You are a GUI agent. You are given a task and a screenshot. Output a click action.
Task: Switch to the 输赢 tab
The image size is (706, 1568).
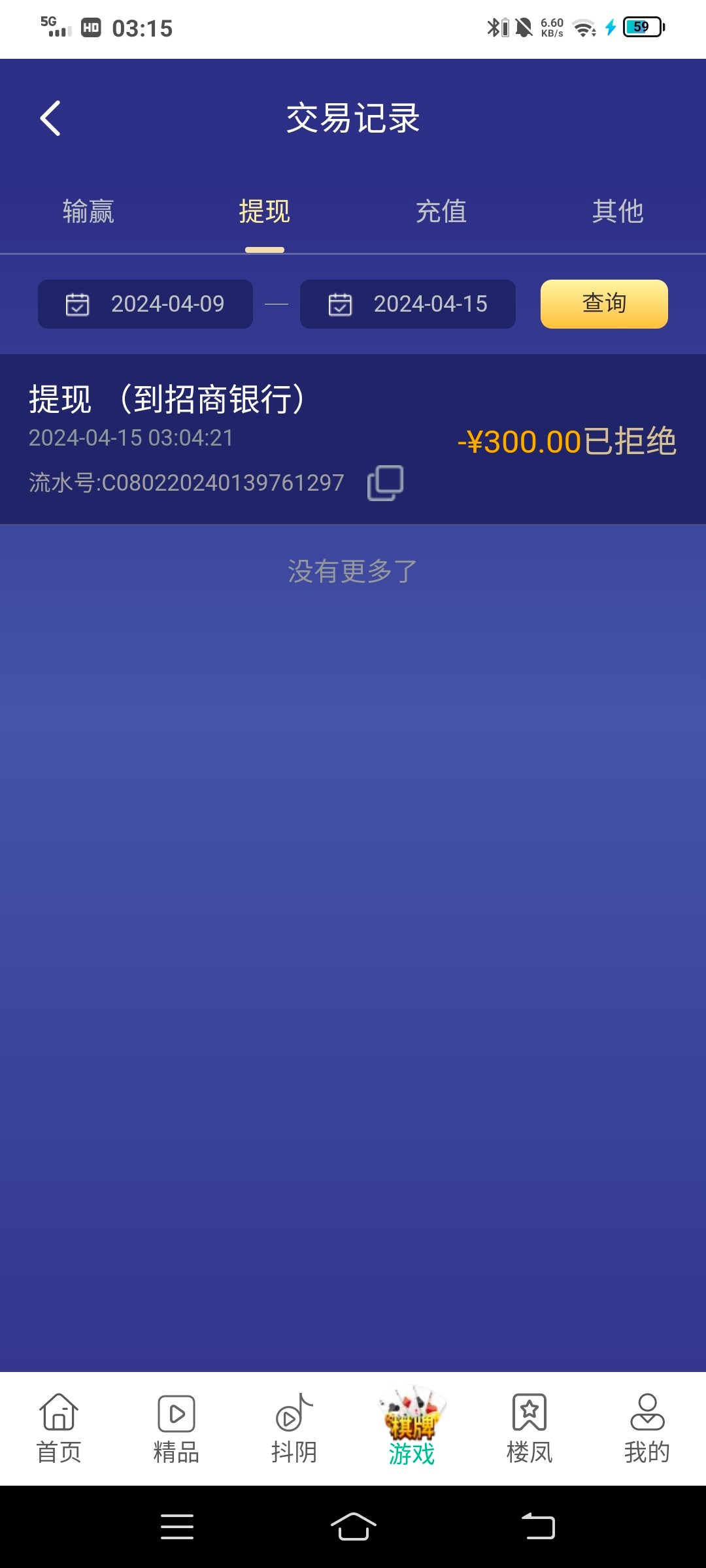click(x=88, y=212)
